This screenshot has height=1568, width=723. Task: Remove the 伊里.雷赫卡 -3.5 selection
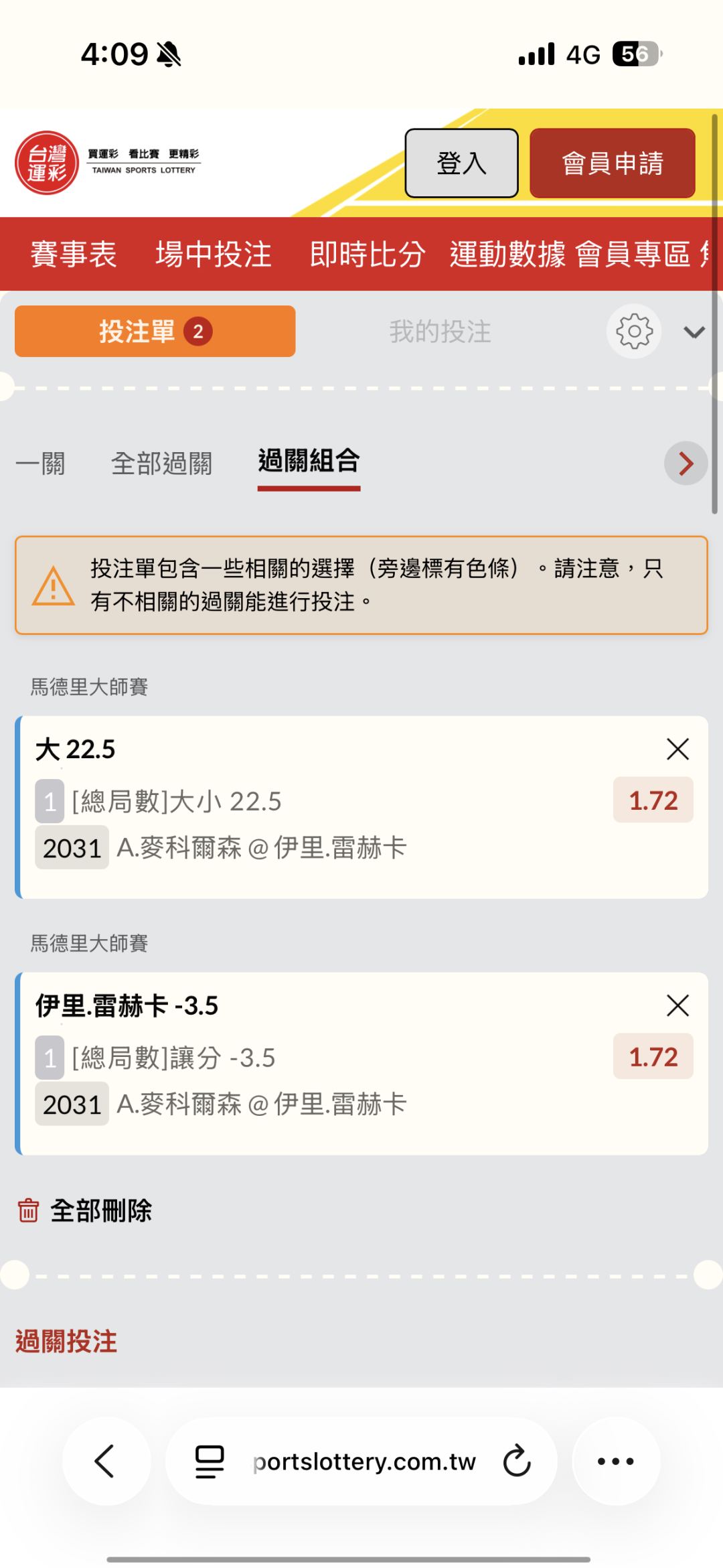677,1005
